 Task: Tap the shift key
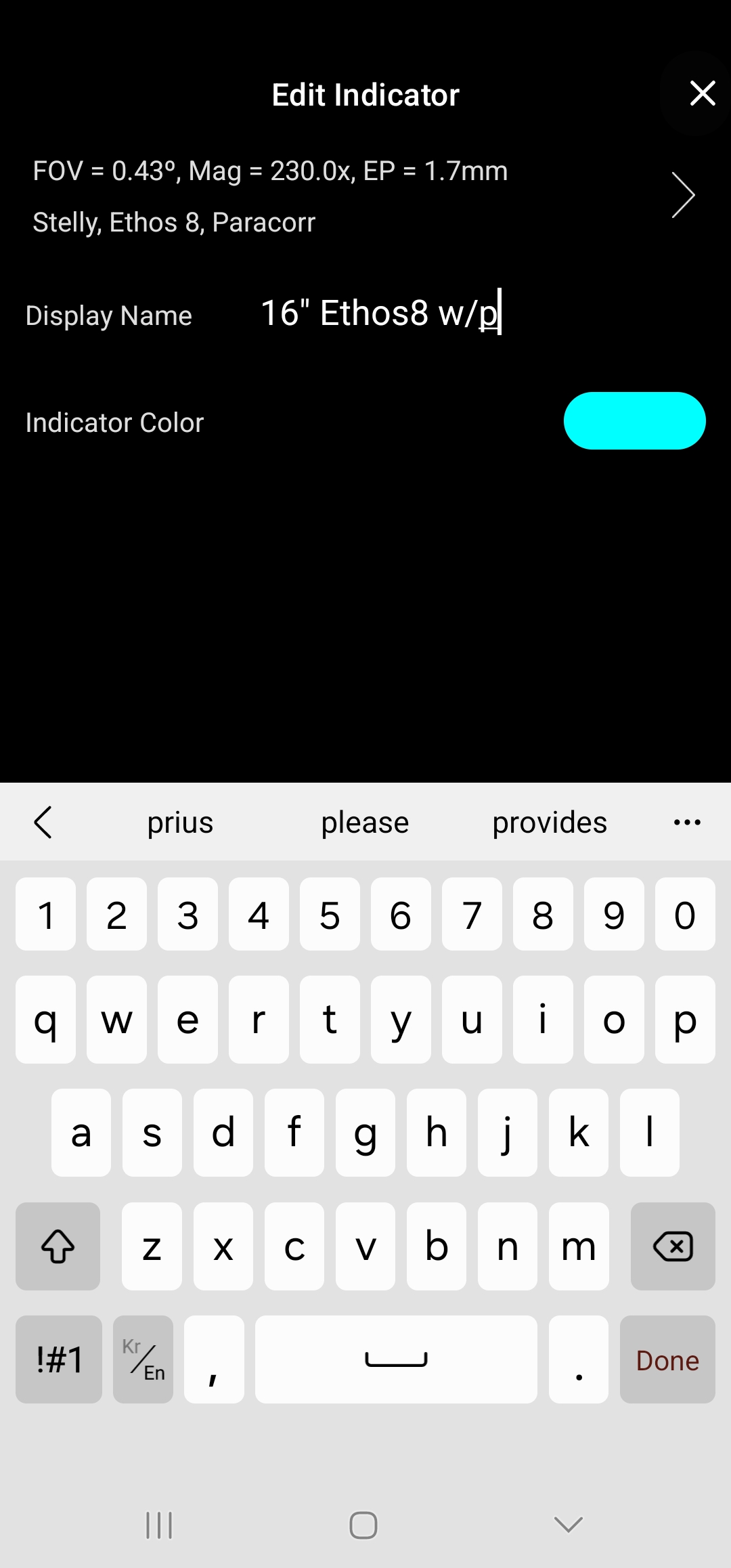[58, 1246]
